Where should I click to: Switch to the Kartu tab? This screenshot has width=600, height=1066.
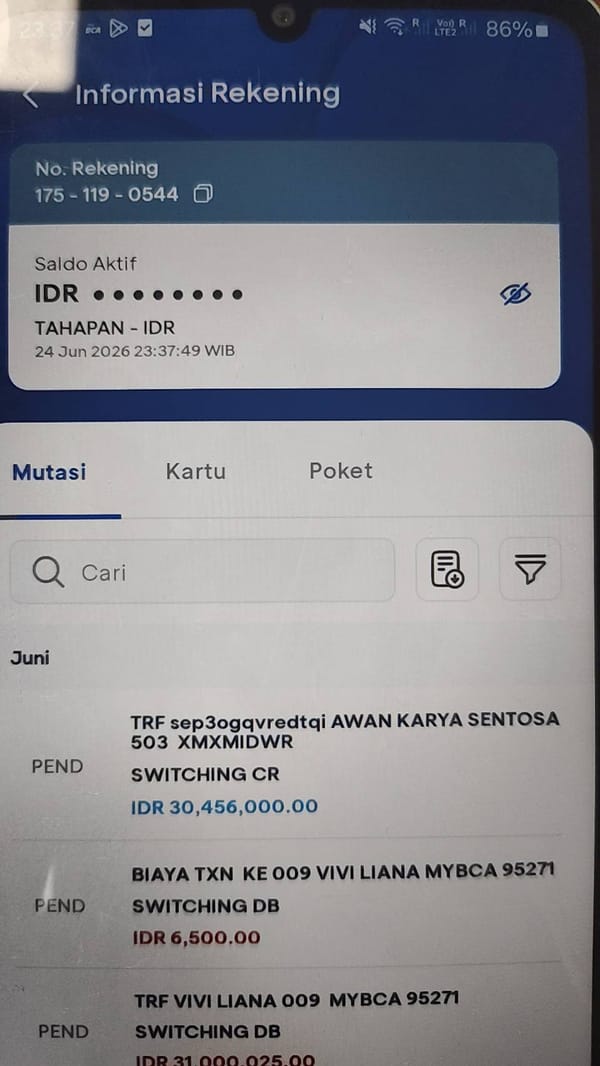pos(196,471)
